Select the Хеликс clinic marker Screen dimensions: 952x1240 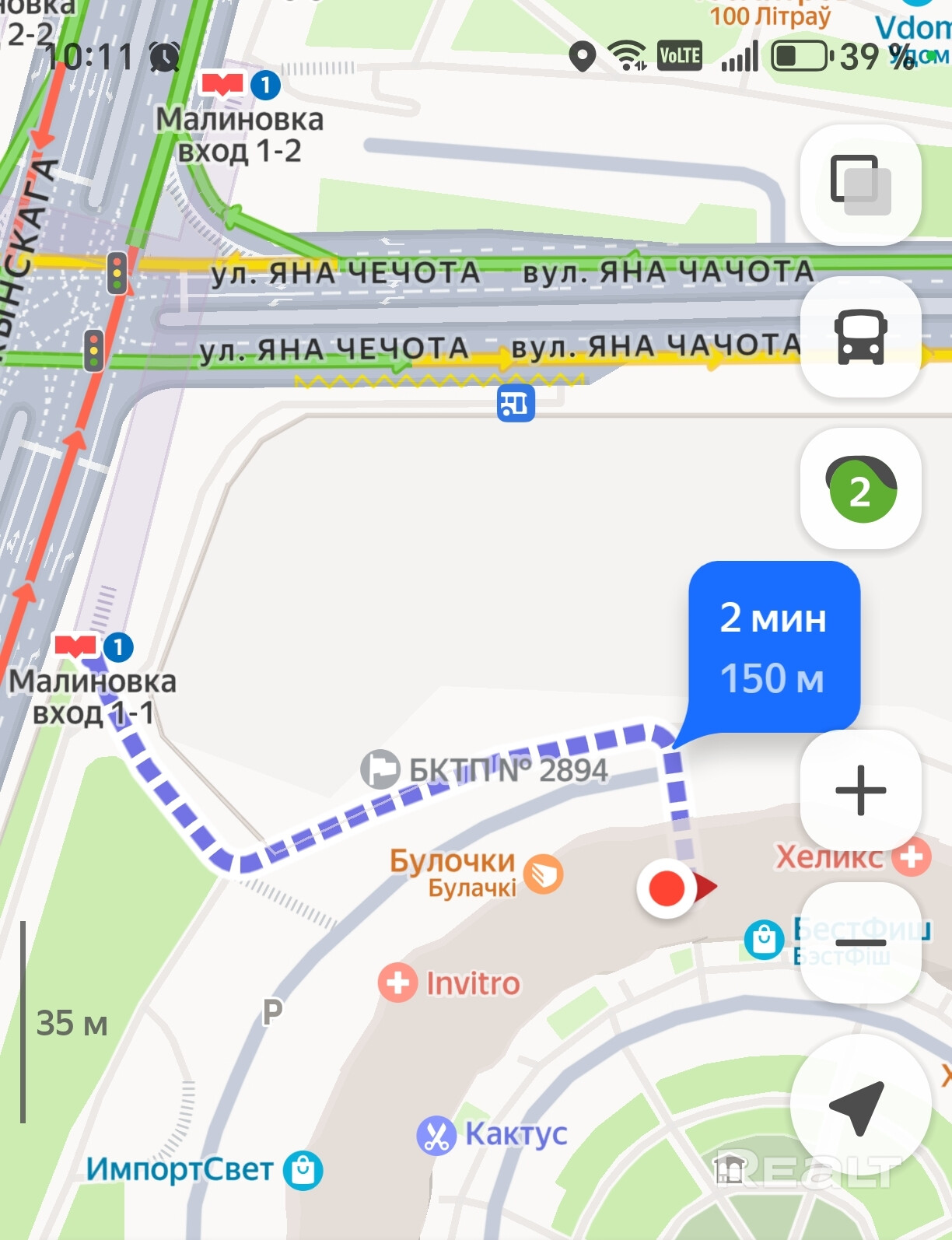pyautogui.click(x=911, y=857)
